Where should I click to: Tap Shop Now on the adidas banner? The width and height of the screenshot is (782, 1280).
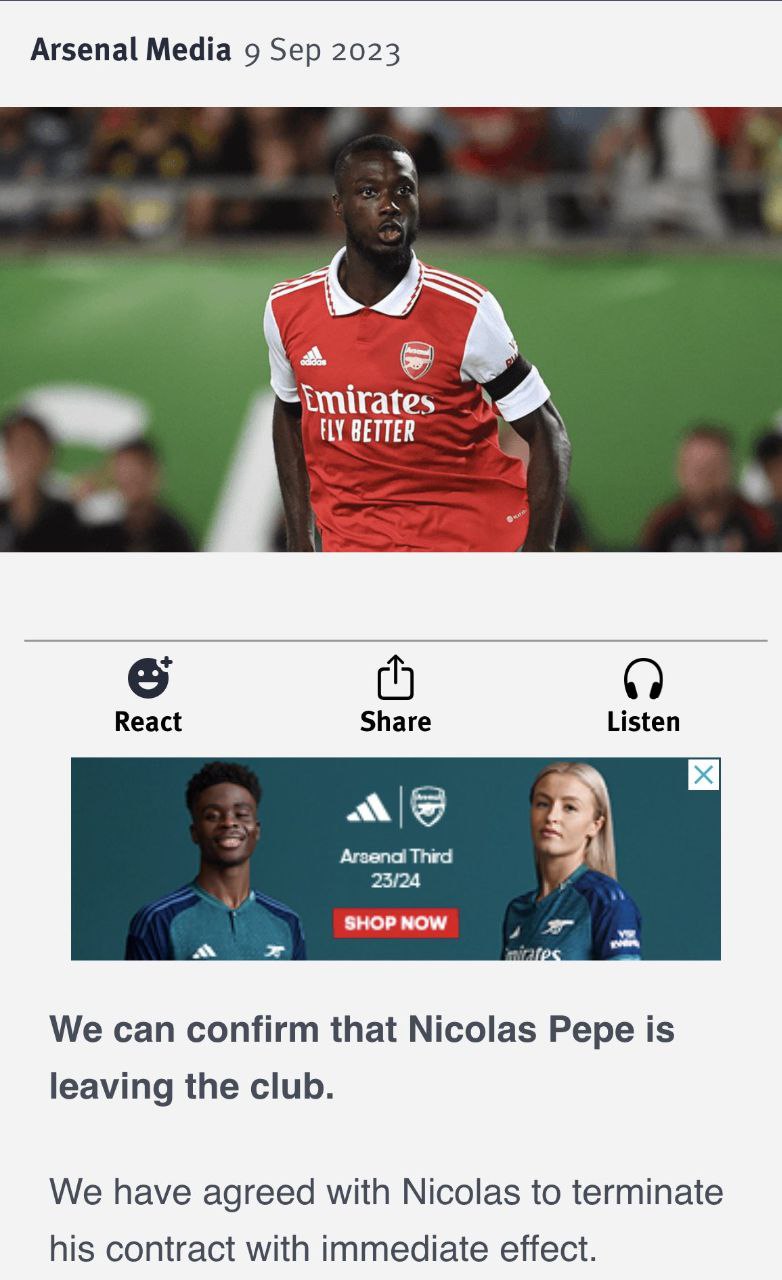(395, 923)
